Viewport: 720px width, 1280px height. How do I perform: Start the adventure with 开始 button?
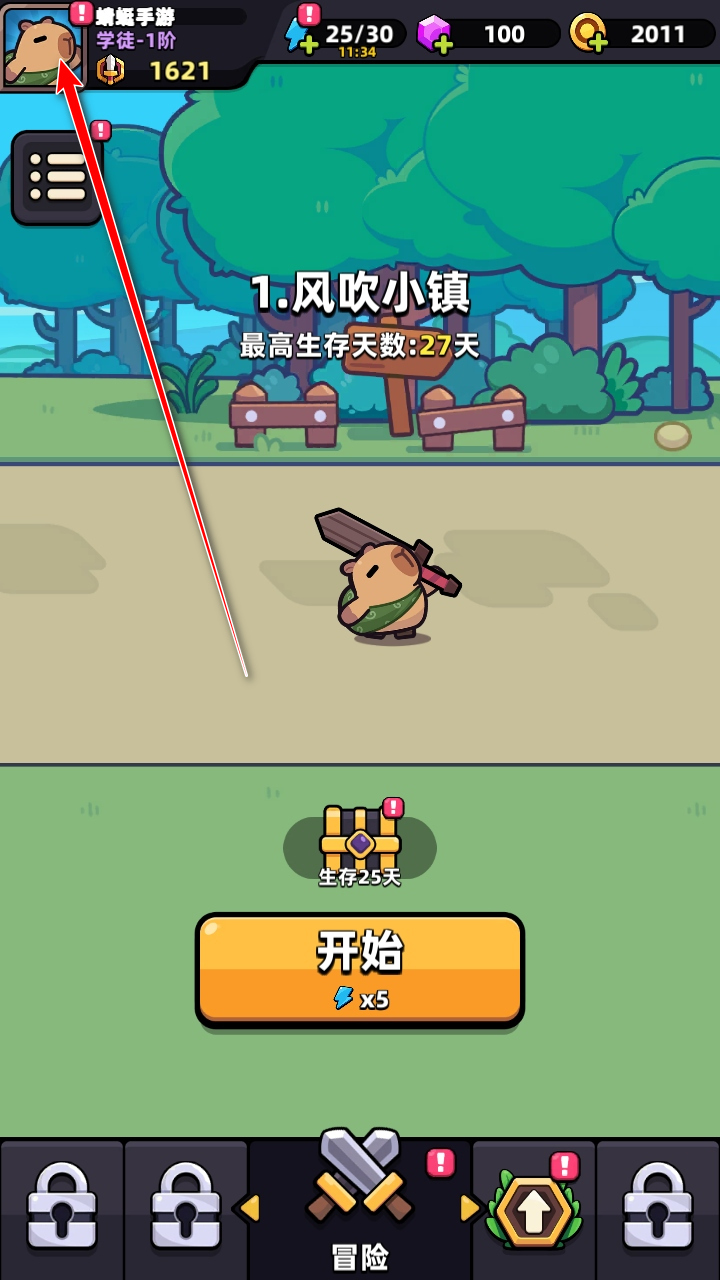point(360,968)
